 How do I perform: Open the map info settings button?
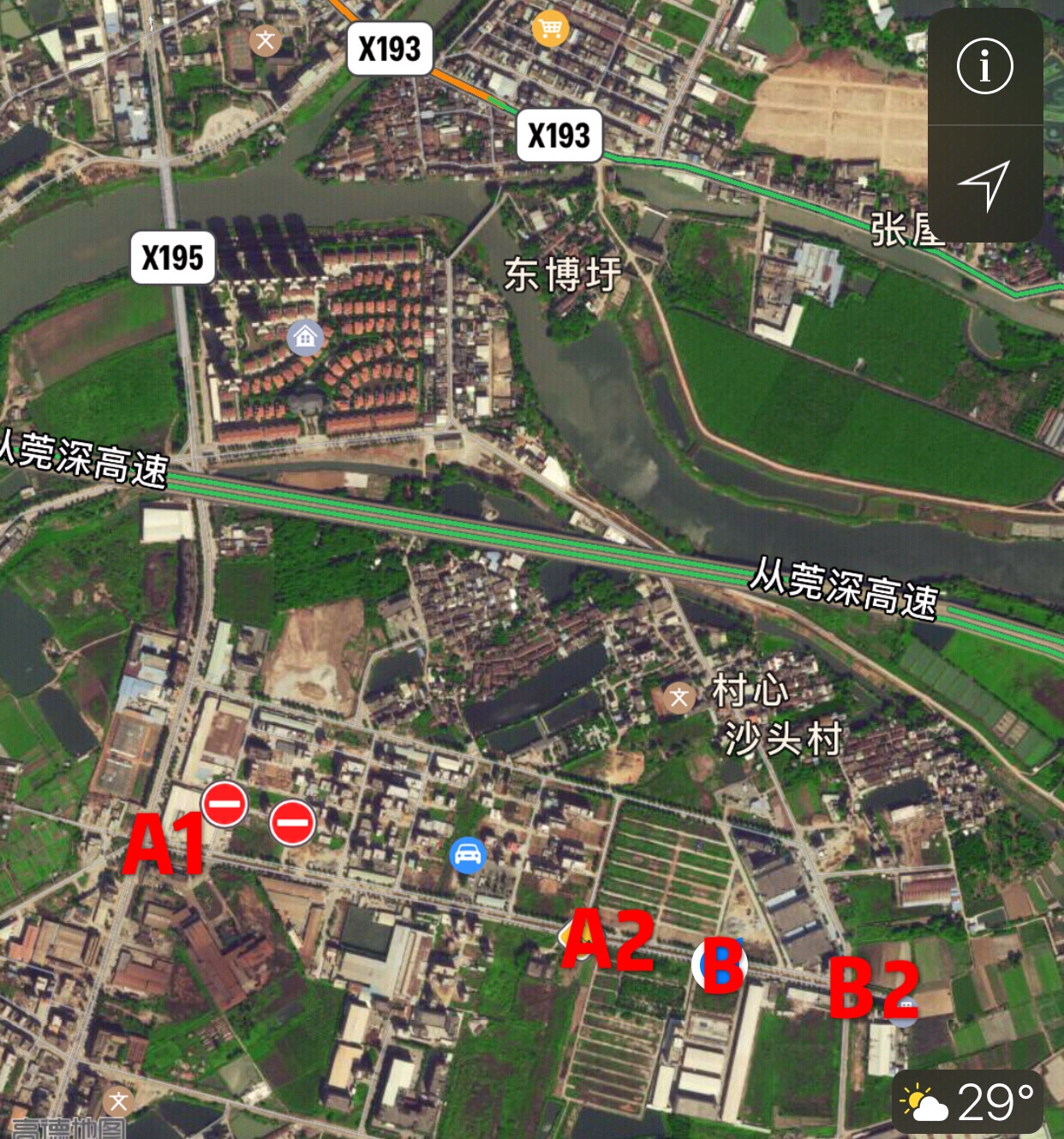(x=984, y=66)
